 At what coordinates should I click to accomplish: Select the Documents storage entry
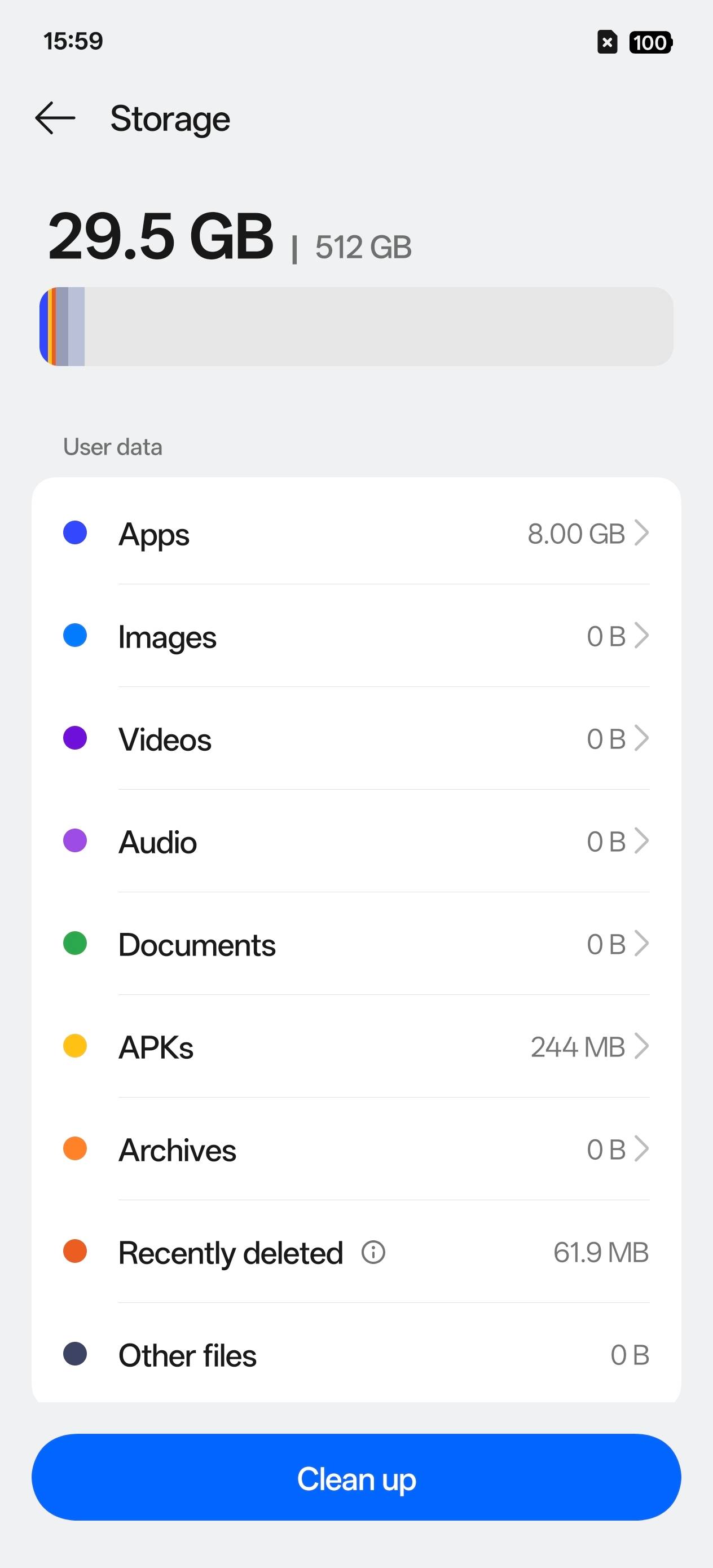356,944
